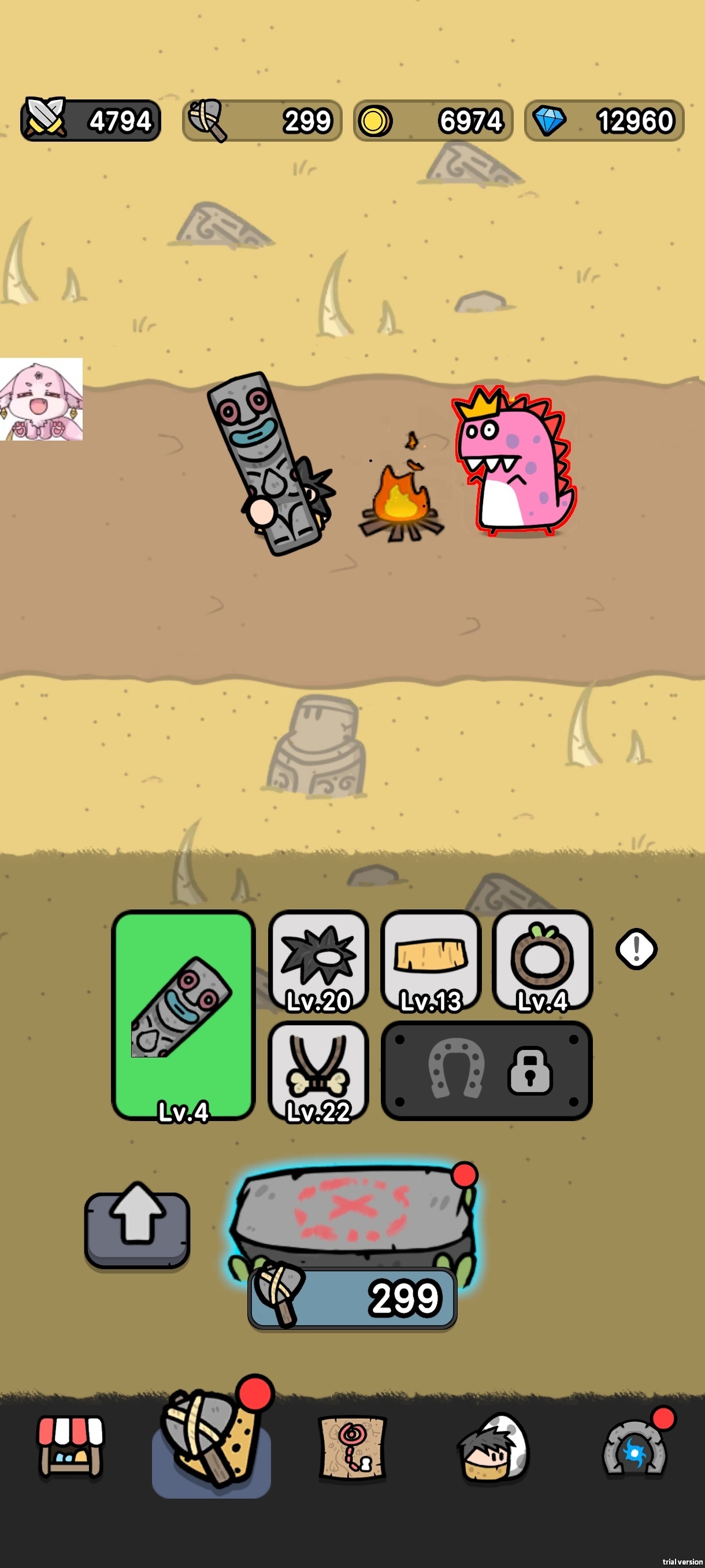Open the Lv.13 cloth equipment slot
This screenshot has height=1568, width=705.
(431, 960)
